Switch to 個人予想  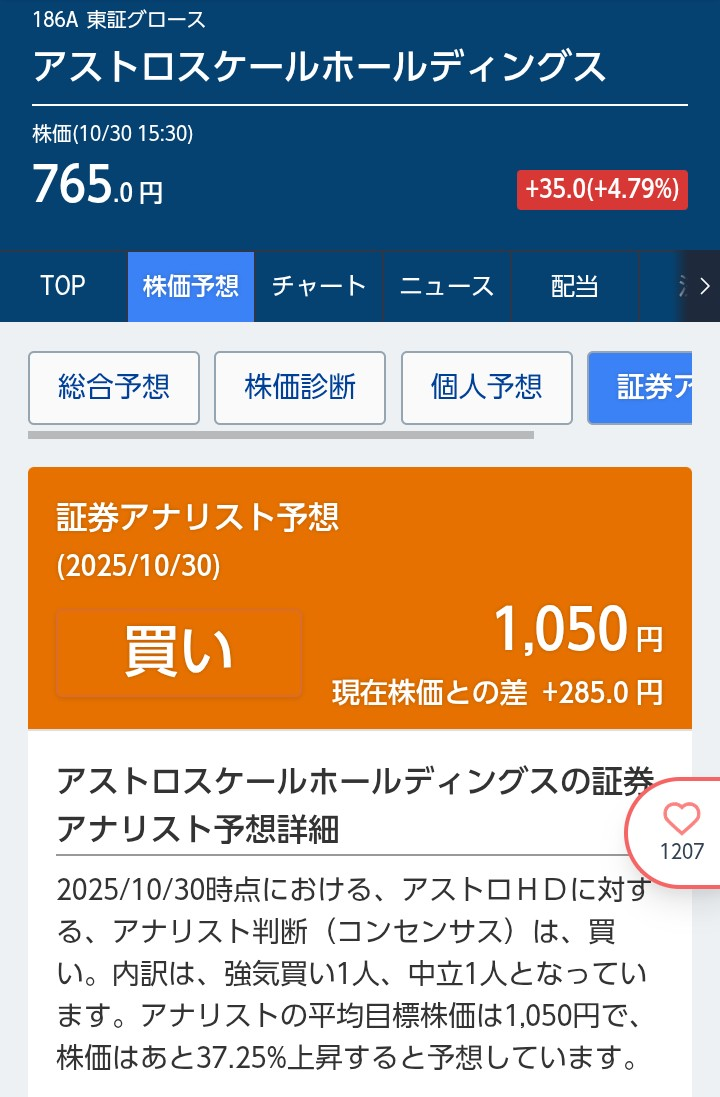(486, 387)
